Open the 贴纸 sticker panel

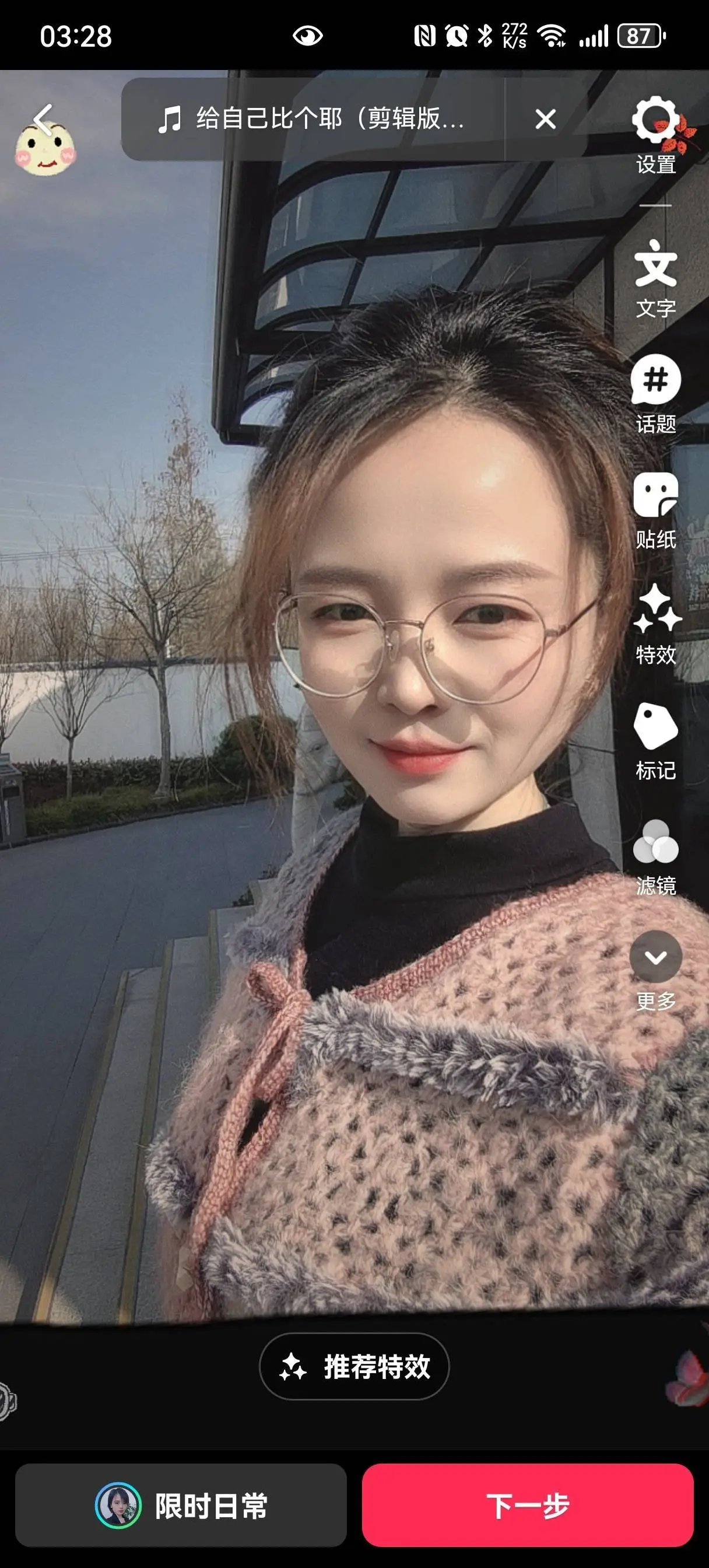click(x=655, y=510)
